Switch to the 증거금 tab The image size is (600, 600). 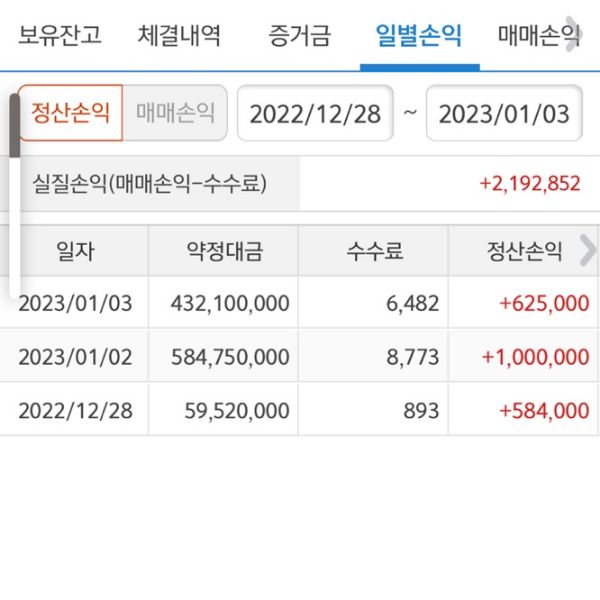click(297, 37)
